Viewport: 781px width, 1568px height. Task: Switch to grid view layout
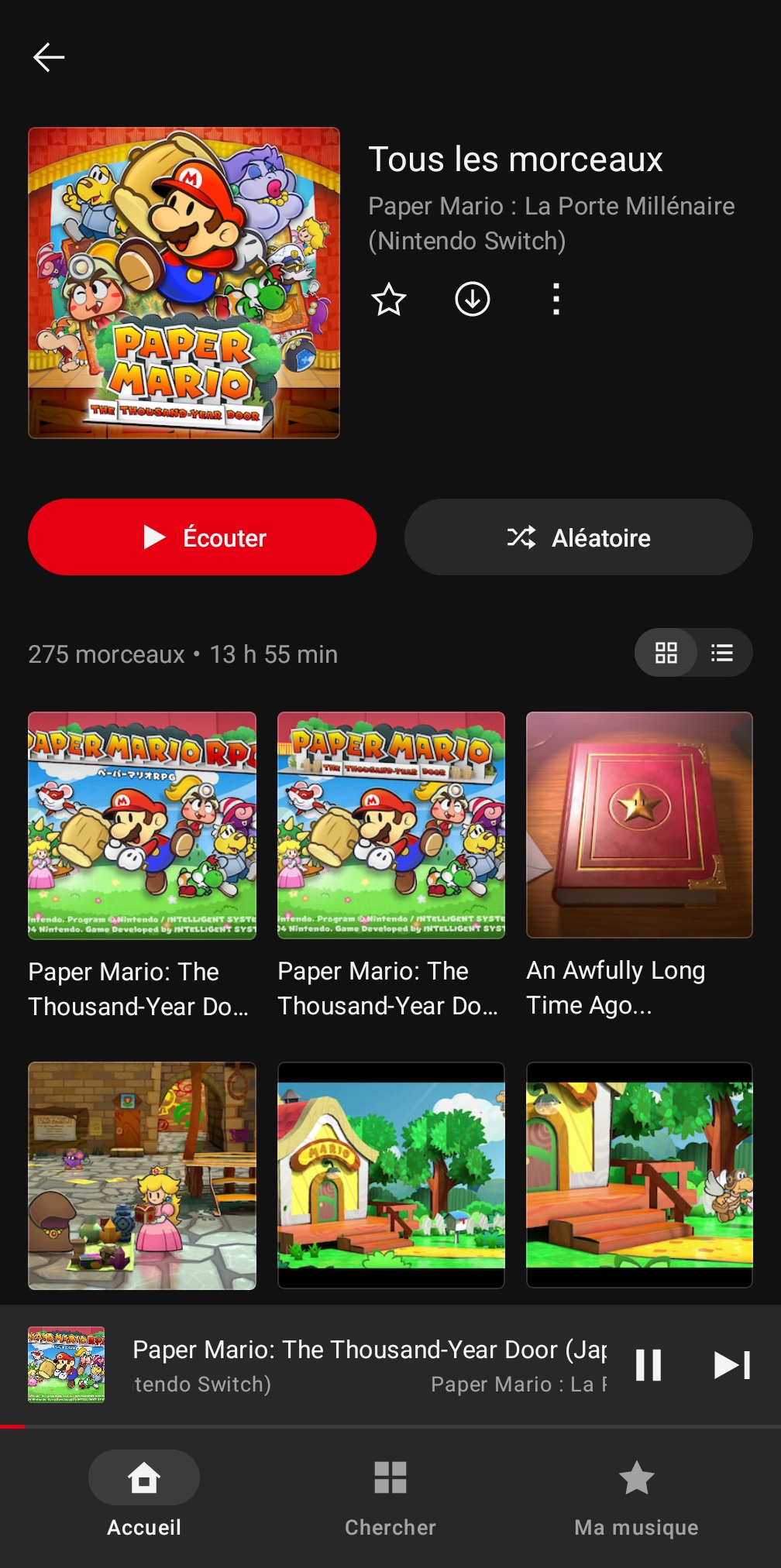pyautogui.click(x=666, y=654)
